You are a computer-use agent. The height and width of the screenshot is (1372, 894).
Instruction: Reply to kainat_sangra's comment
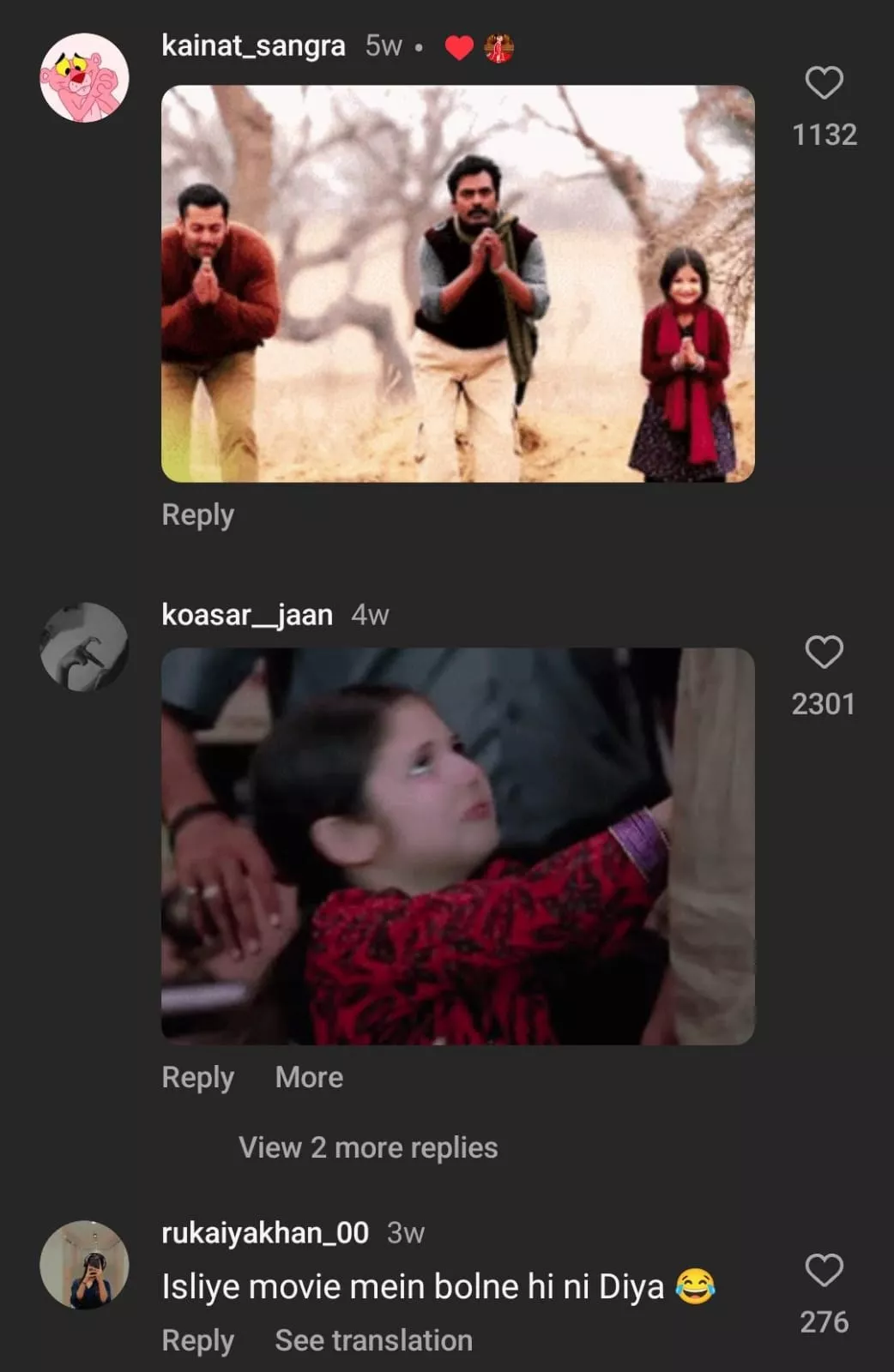(197, 514)
